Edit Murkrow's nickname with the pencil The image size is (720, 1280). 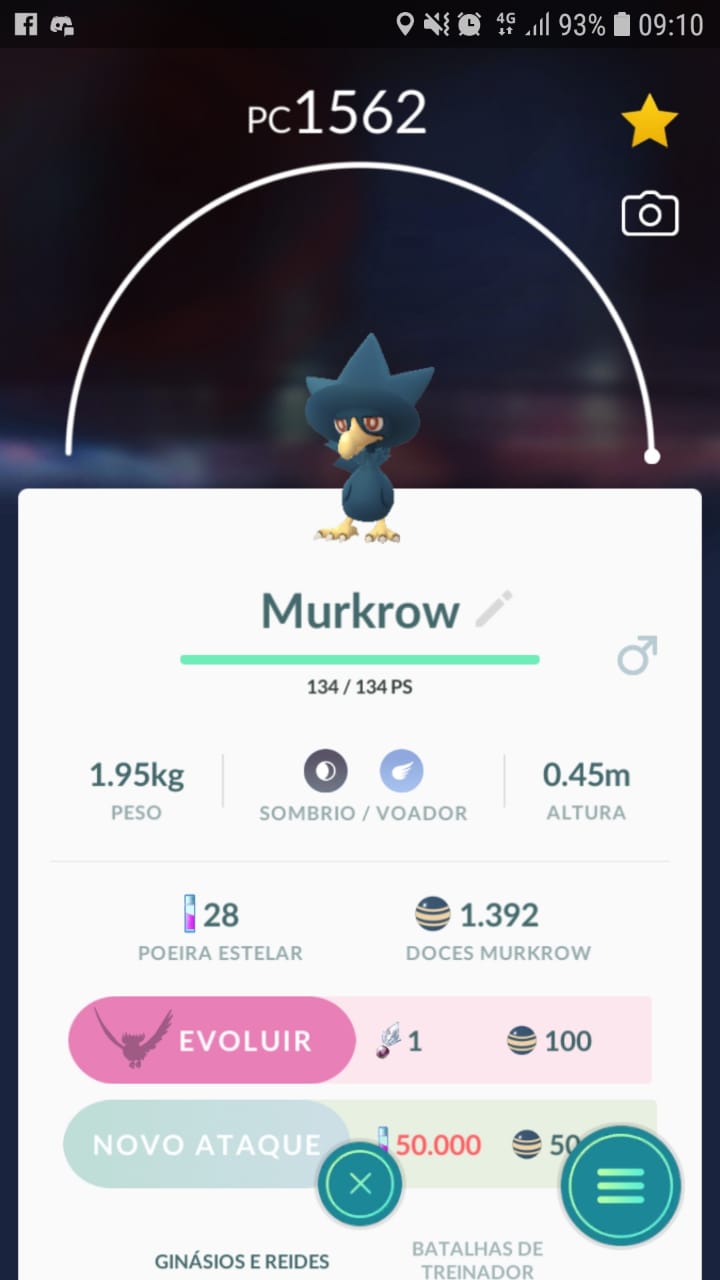tap(493, 609)
